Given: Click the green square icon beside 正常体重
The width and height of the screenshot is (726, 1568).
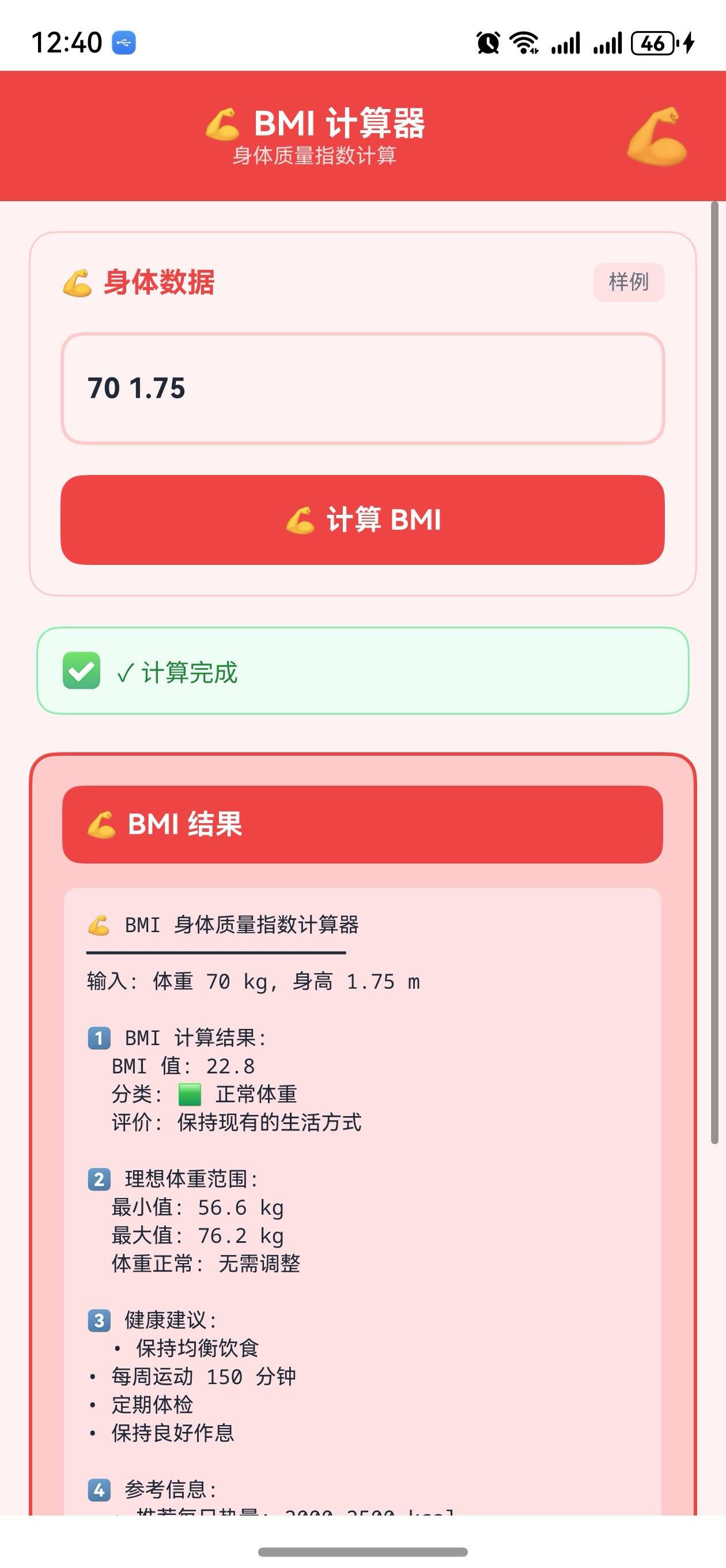Looking at the screenshot, I should pyautogui.click(x=191, y=1094).
